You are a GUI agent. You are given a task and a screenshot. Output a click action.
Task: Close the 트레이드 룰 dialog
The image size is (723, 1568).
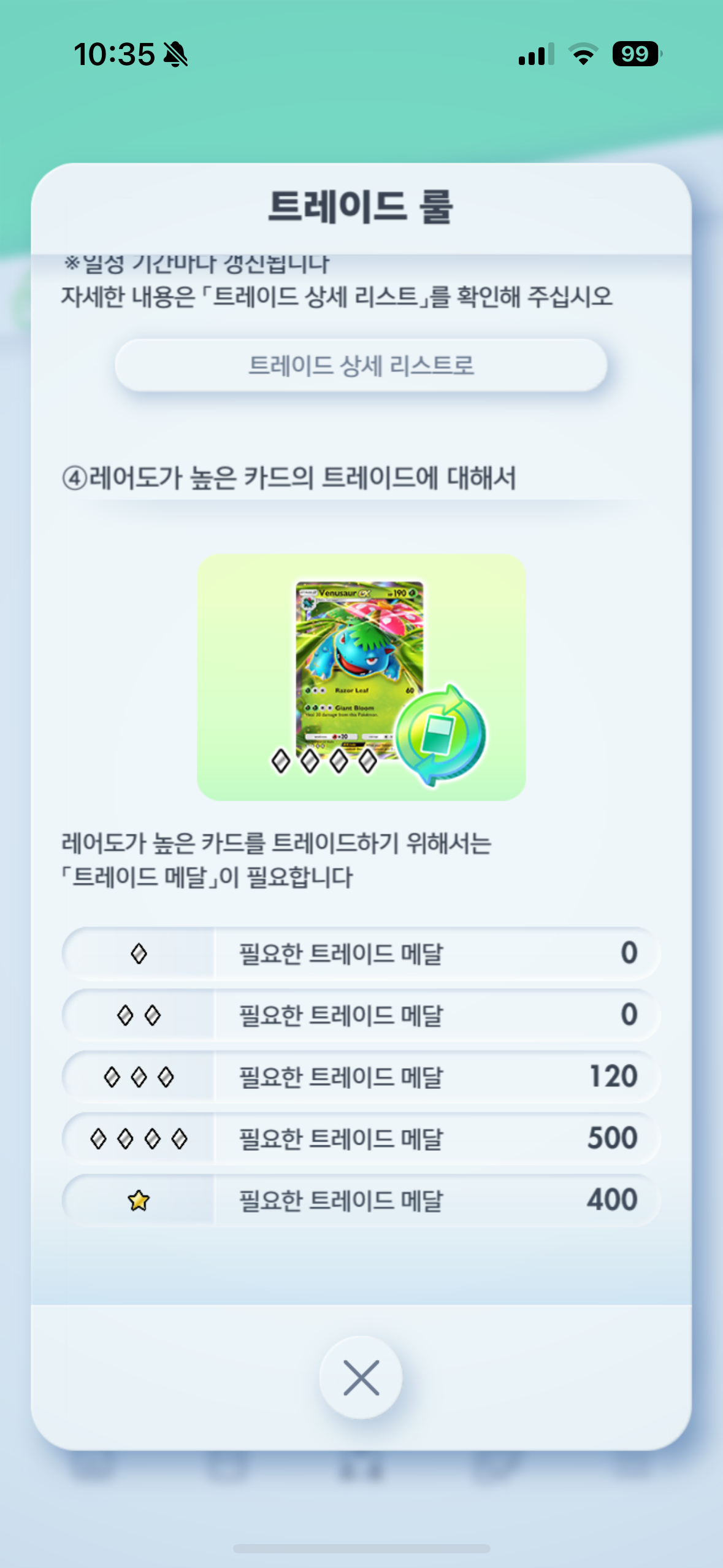point(361,1377)
